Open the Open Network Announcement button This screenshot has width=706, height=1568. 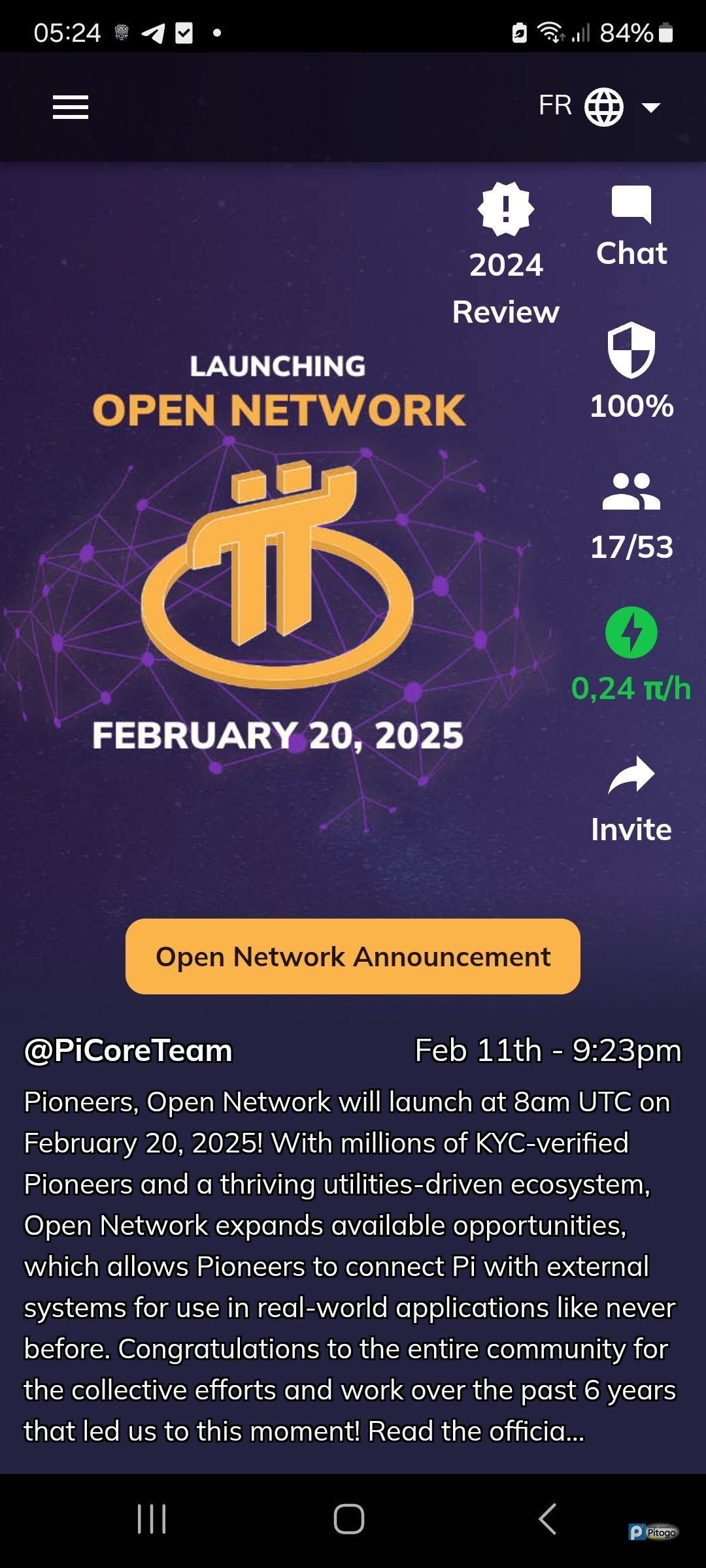tap(353, 956)
